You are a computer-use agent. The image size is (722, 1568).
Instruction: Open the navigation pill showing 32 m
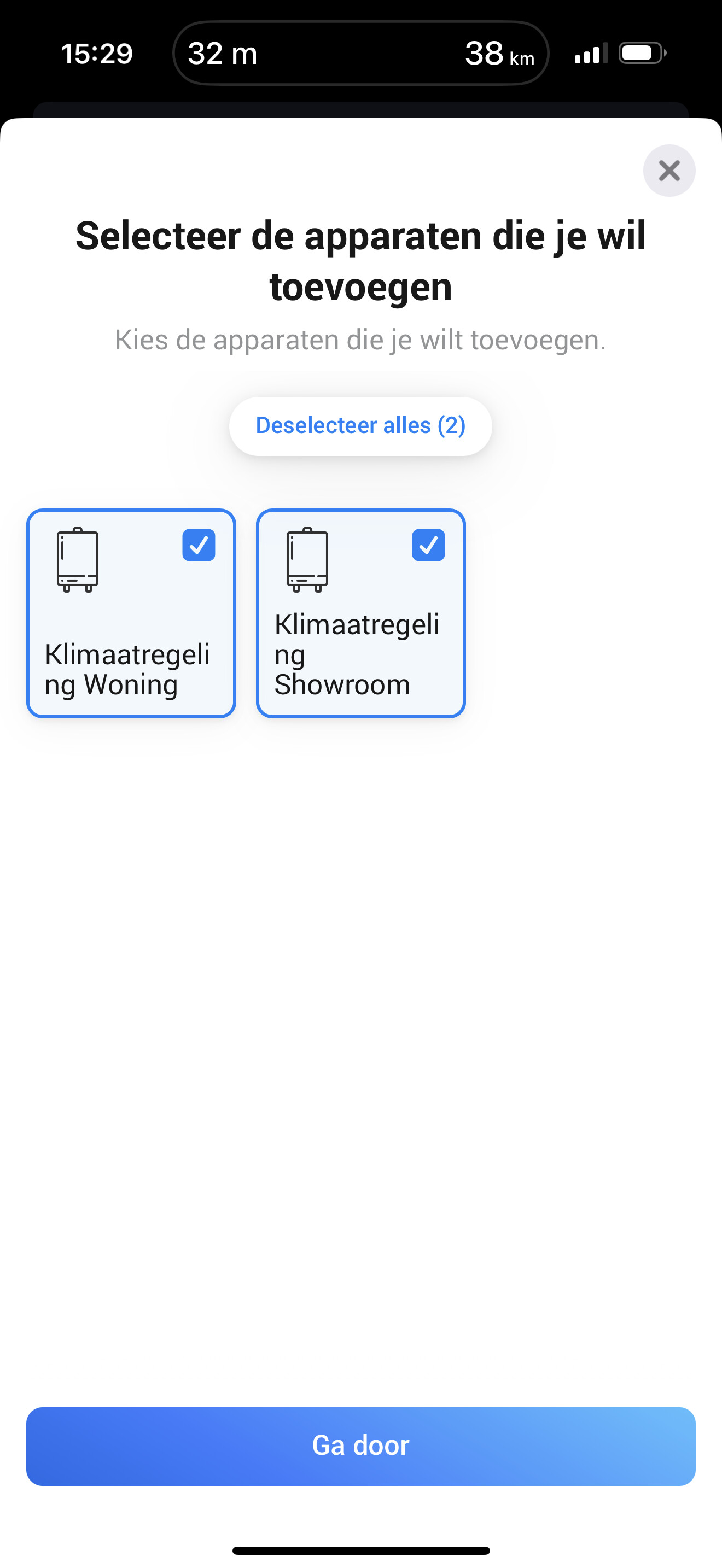(360, 54)
